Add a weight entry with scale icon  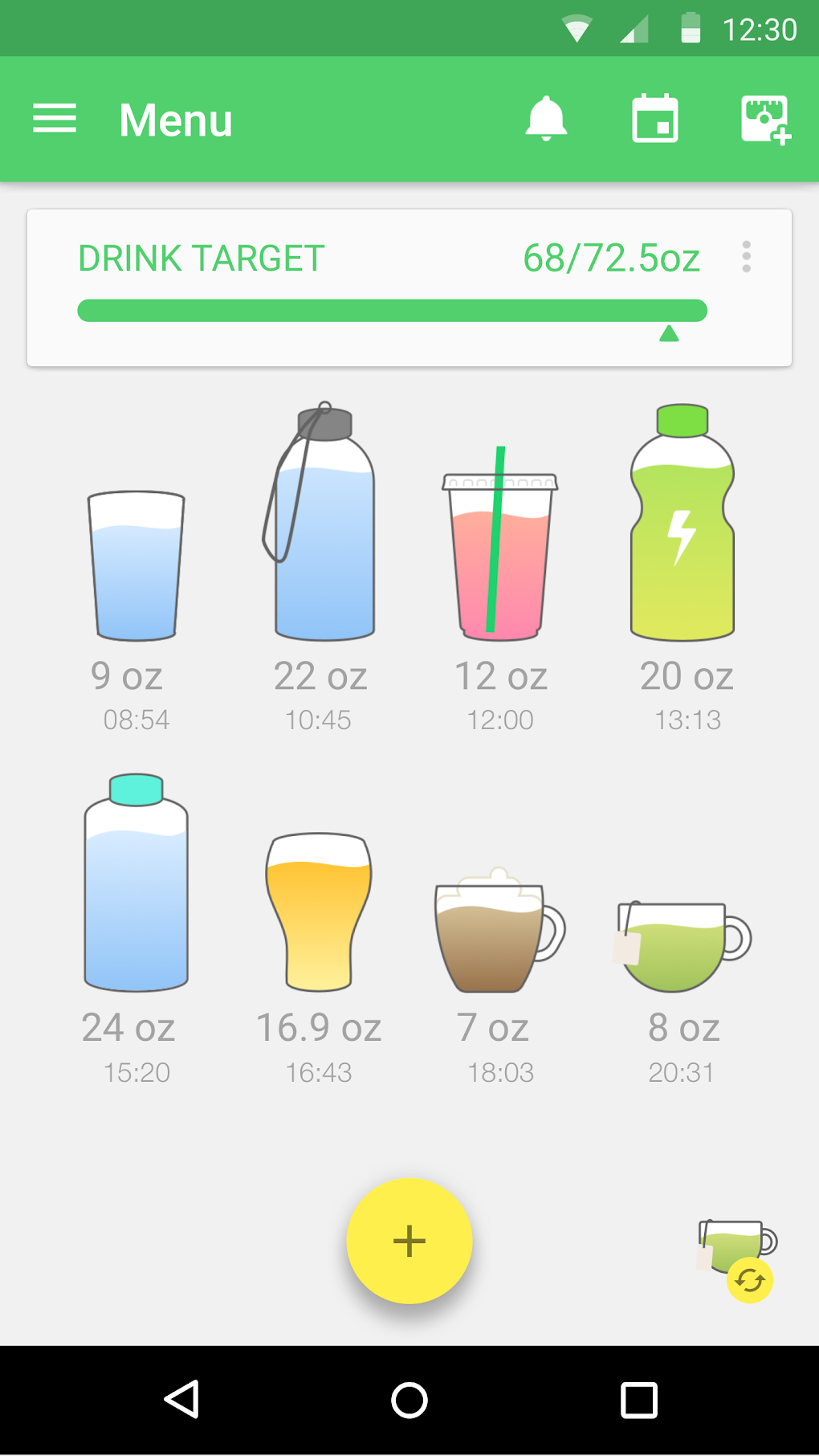tap(764, 120)
